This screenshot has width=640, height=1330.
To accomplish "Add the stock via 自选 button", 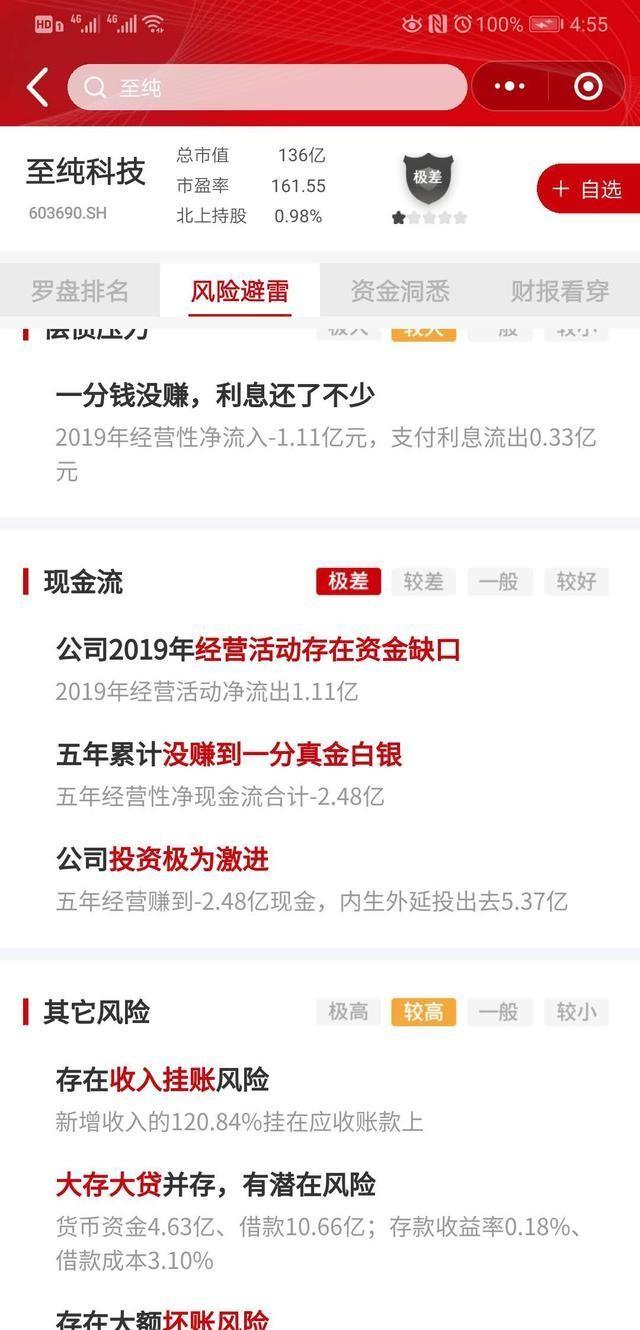I will (x=588, y=188).
